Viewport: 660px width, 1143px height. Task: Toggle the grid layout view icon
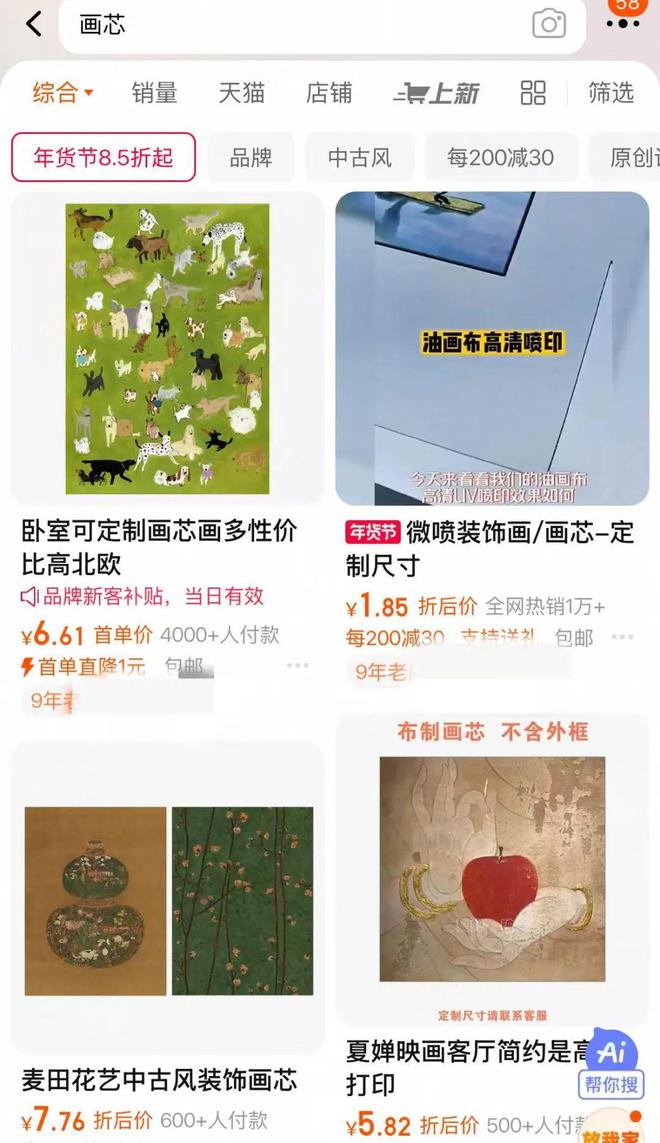tap(533, 93)
